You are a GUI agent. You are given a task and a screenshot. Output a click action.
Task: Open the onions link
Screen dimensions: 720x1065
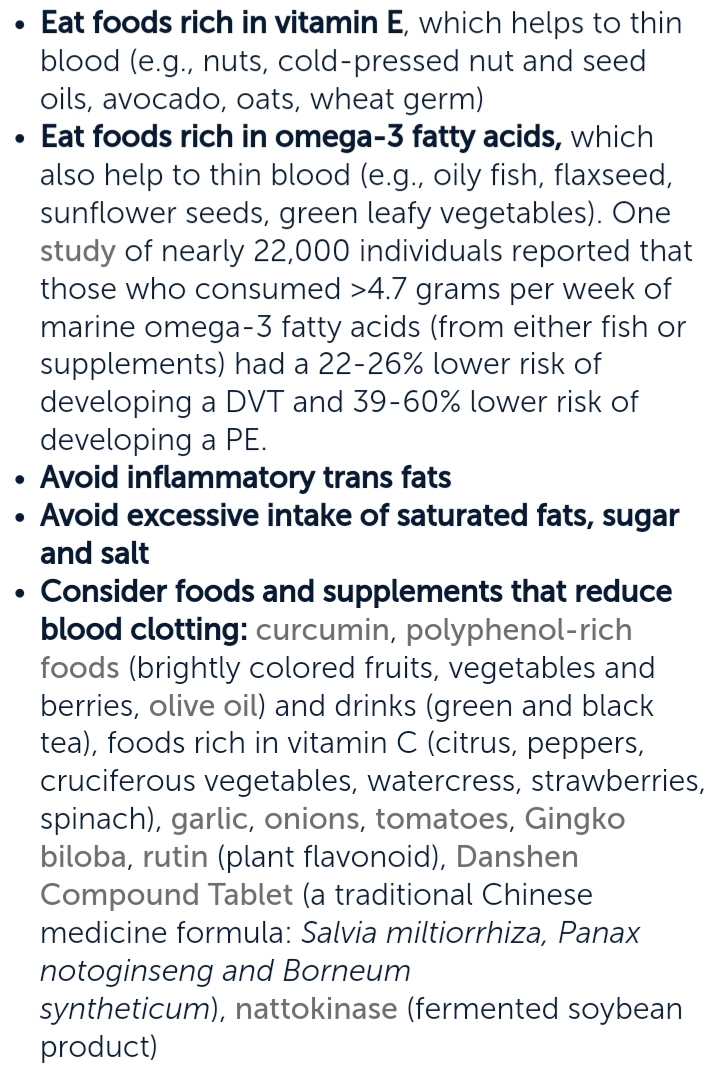tap(311, 820)
